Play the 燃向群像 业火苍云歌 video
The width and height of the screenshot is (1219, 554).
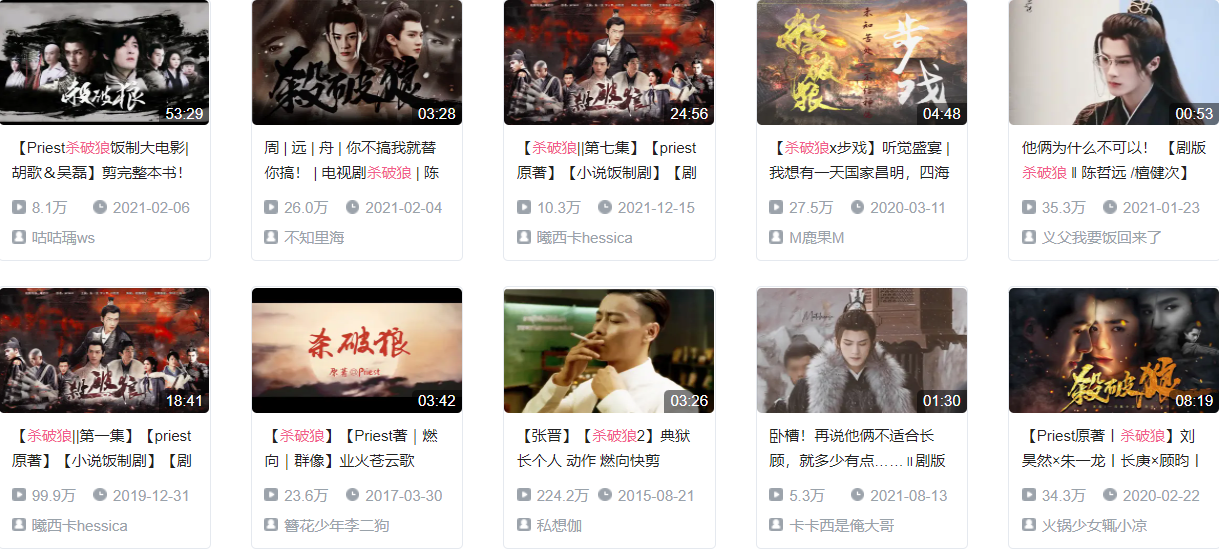(357, 350)
